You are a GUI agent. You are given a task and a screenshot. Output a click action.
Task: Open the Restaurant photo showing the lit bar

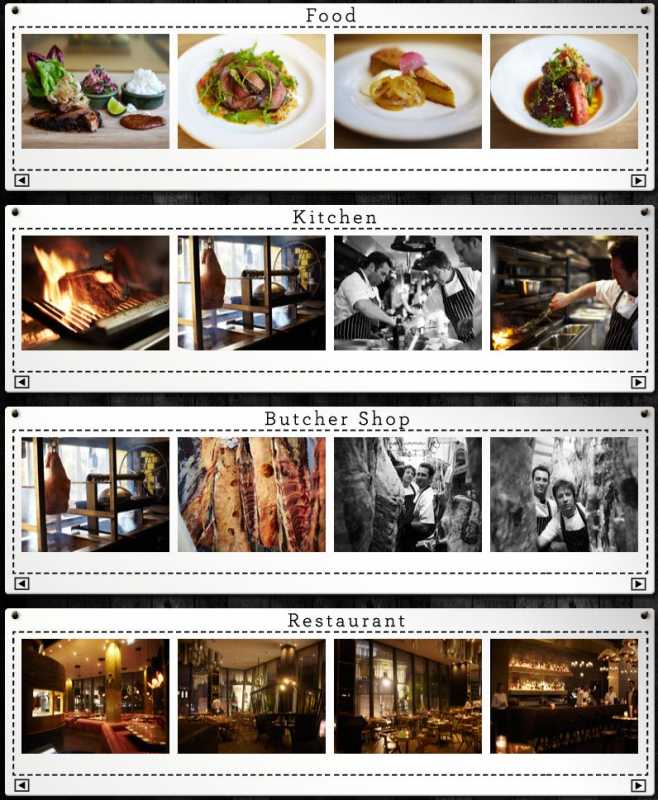coord(564,696)
